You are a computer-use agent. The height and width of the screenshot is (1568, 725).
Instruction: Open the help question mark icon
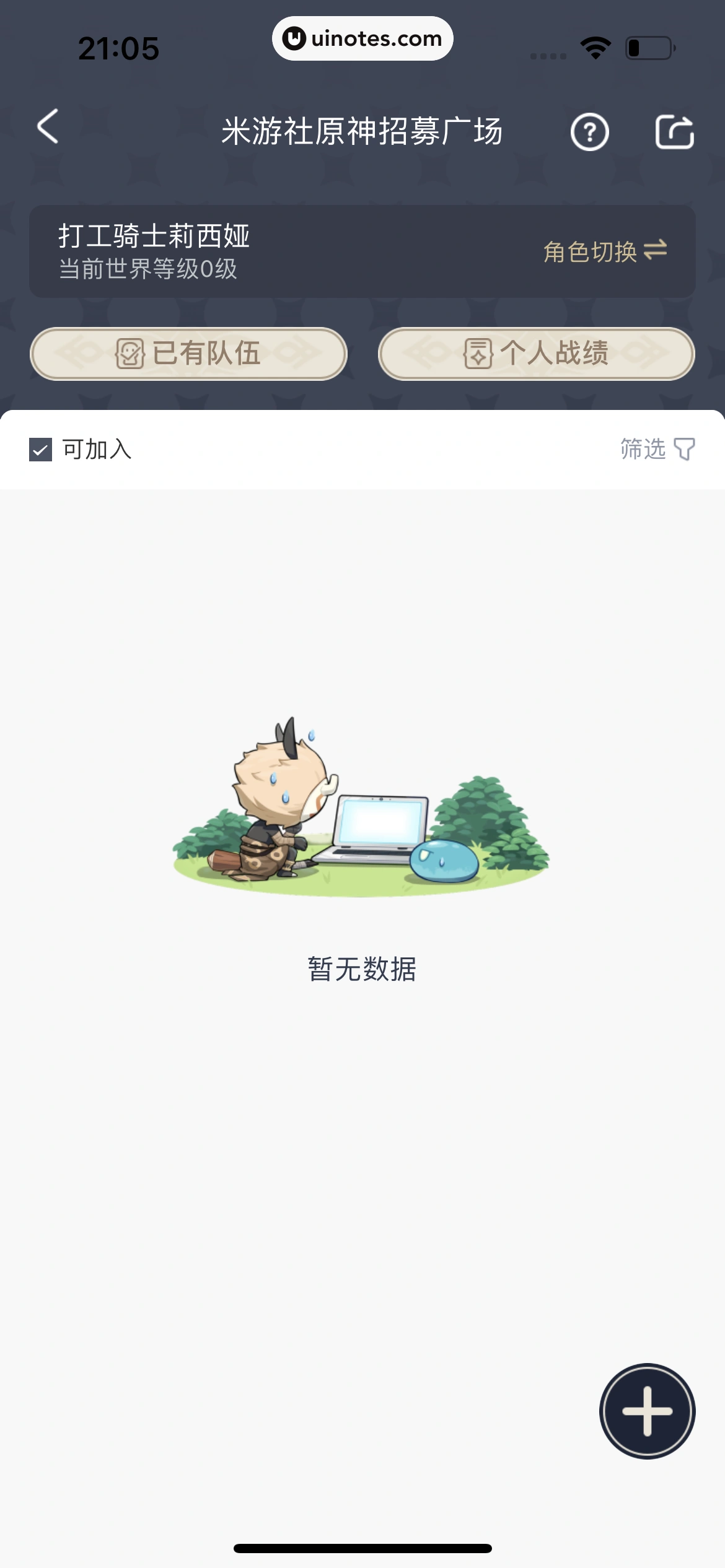click(589, 132)
